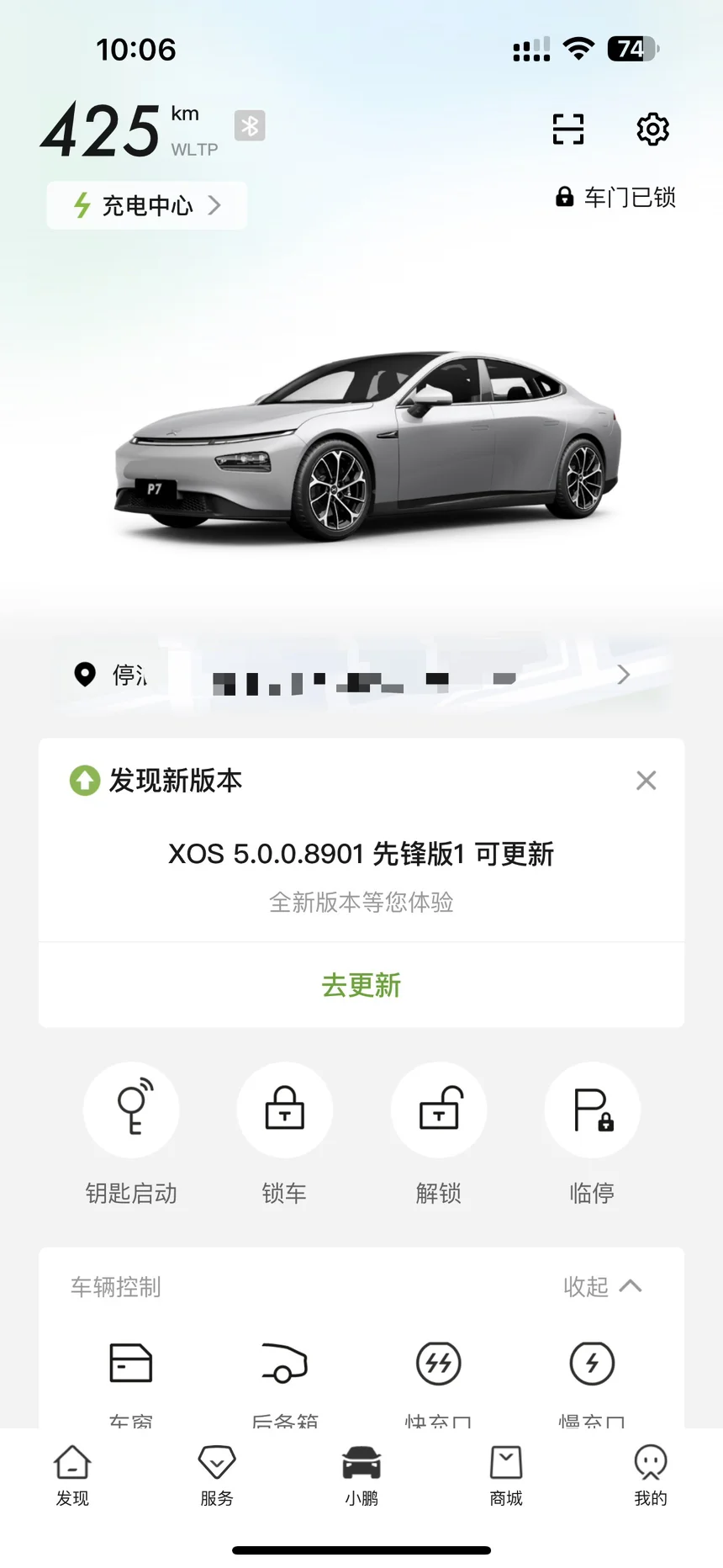Collapse the 车辆控制 section via 收起
This screenshot has height=1568, width=723.
click(602, 1286)
